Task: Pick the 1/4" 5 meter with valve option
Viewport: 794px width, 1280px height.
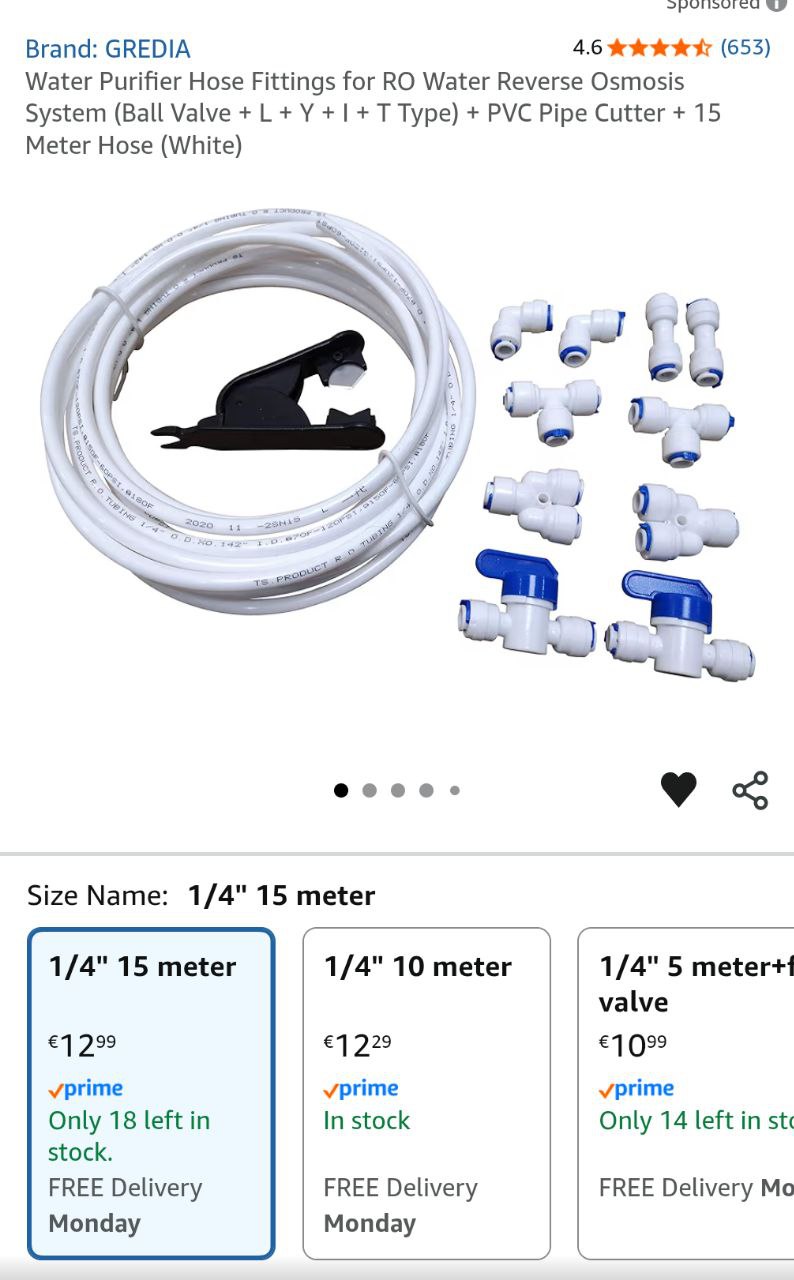Action: (x=690, y=1092)
